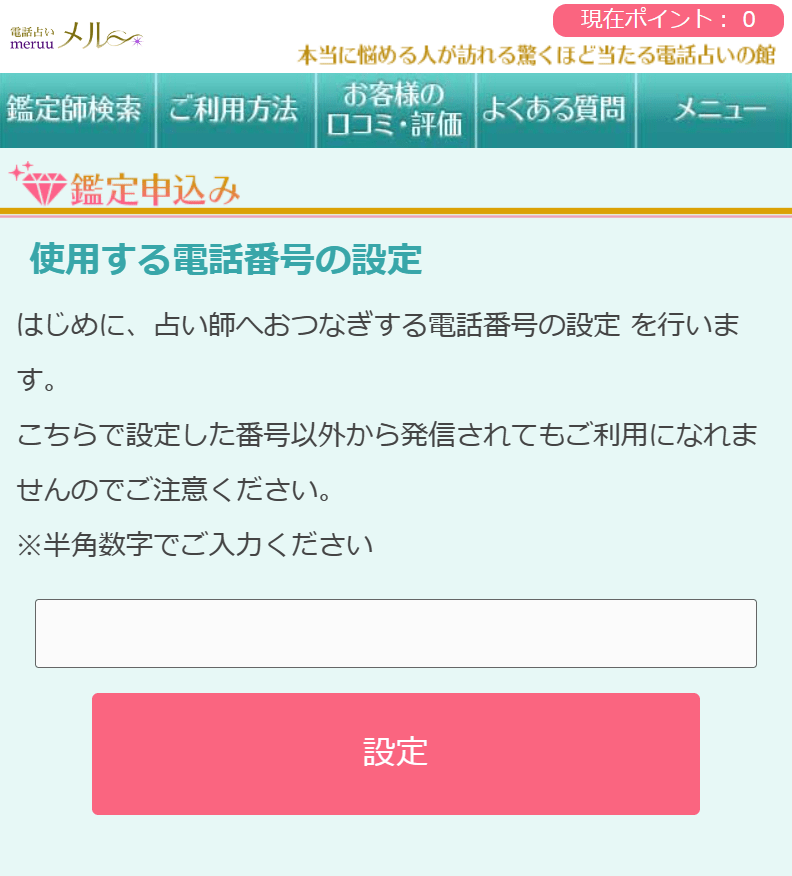This screenshot has width=792, height=876.
Task: Open the よくある質問 page
Action: pyautogui.click(x=554, y=110)
